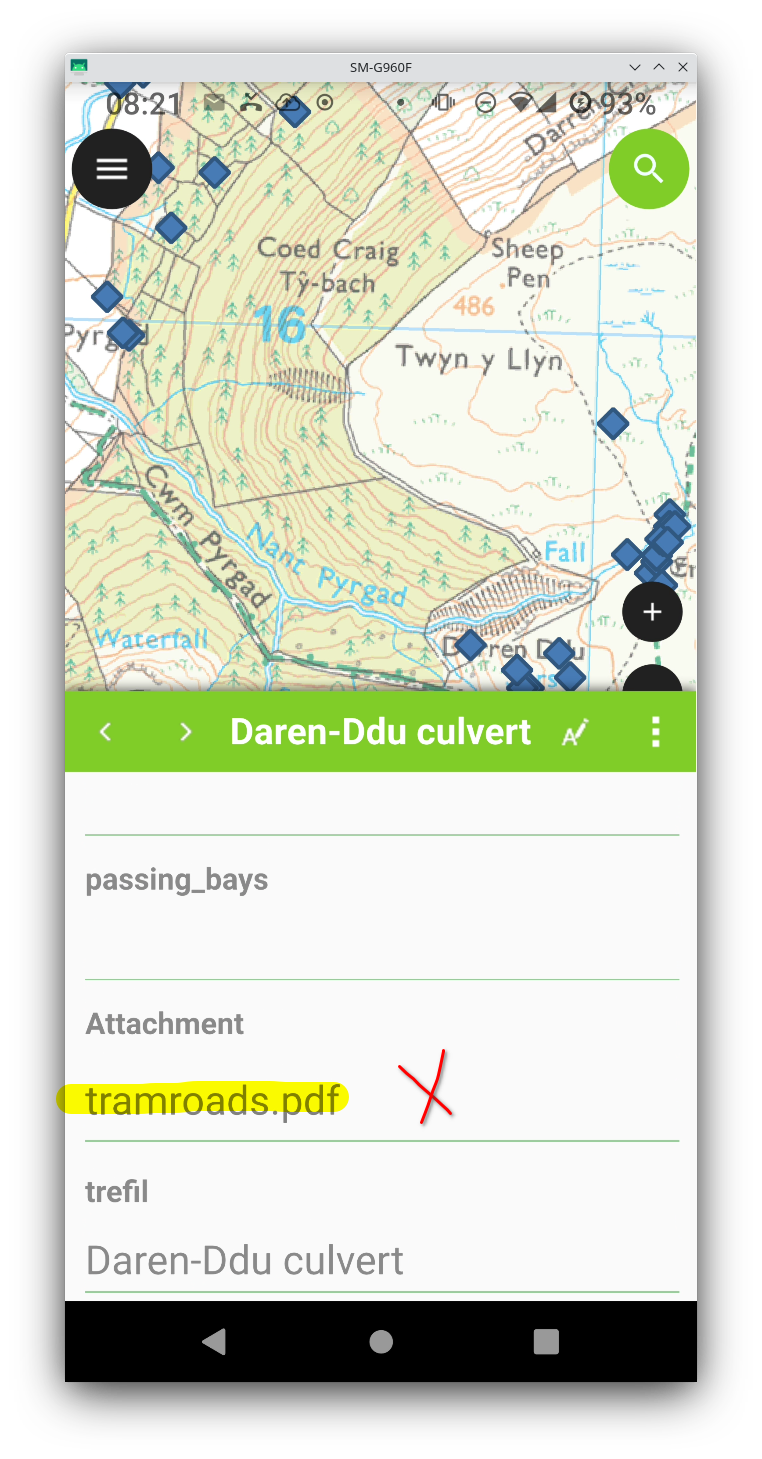Open the overflow menu on the feature toolbar
This screenshot has width=762, height=1459.
coord(656,731)
